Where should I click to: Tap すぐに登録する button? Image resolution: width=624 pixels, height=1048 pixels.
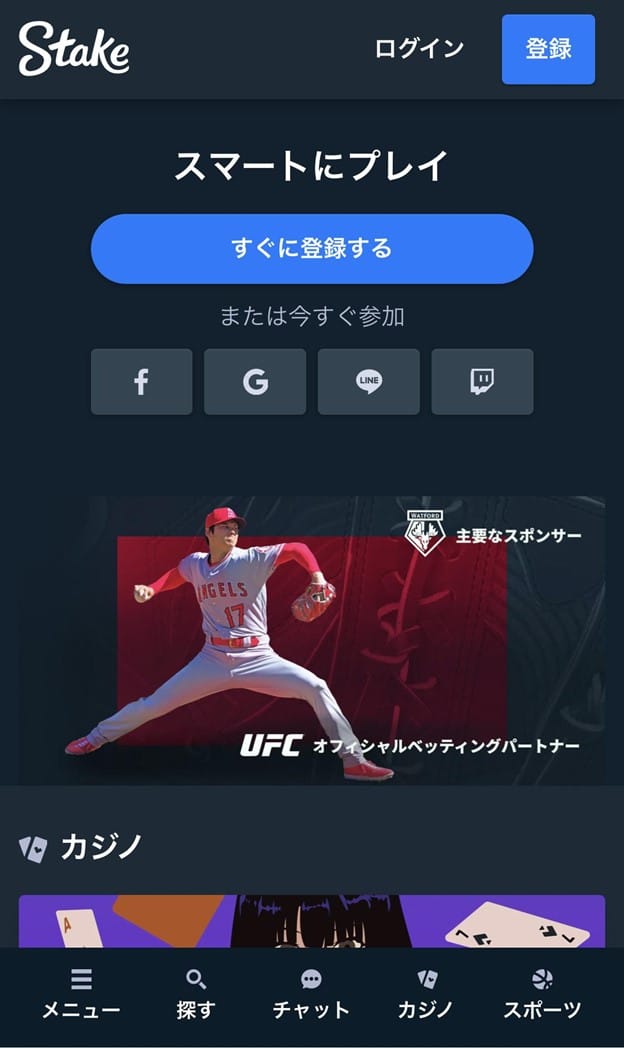point(312,248)
